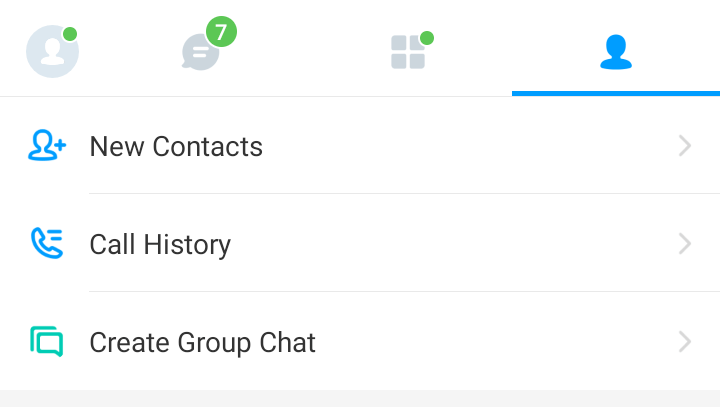The image size is (720, 414).
Task: Switch to the apps grid tab
Action: point(408,52)
